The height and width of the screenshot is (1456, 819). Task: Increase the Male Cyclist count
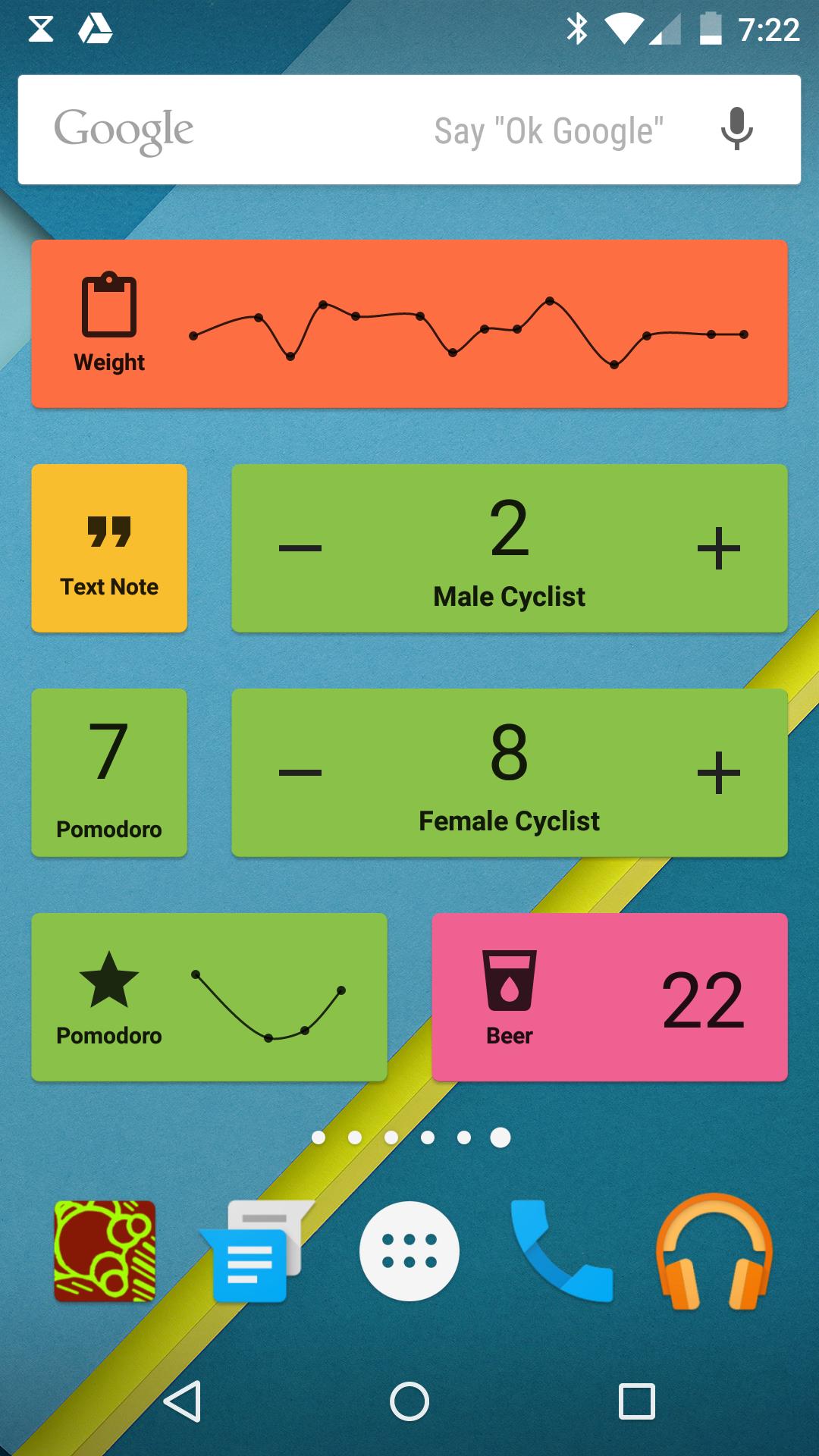coord(717,548)
